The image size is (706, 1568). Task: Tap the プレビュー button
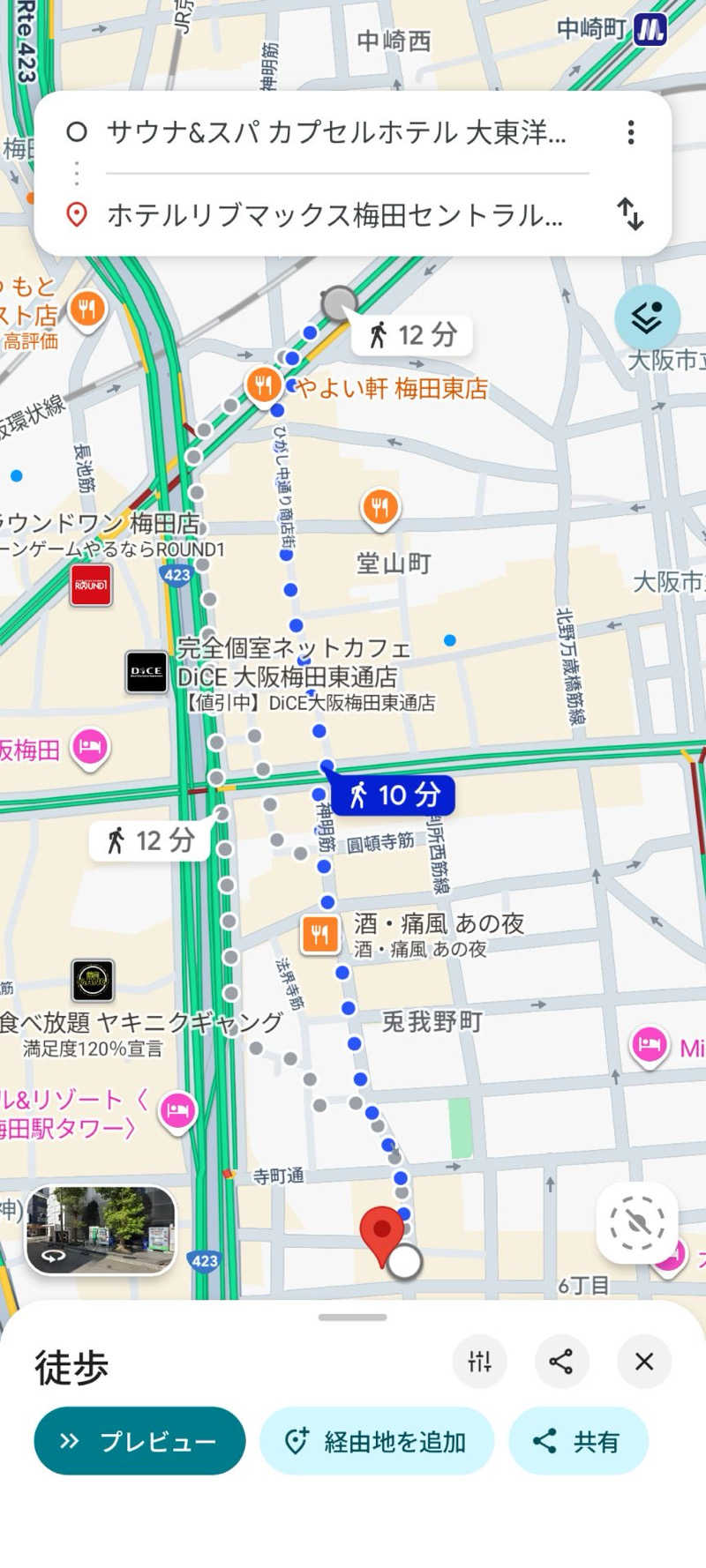pos(139,1441)
